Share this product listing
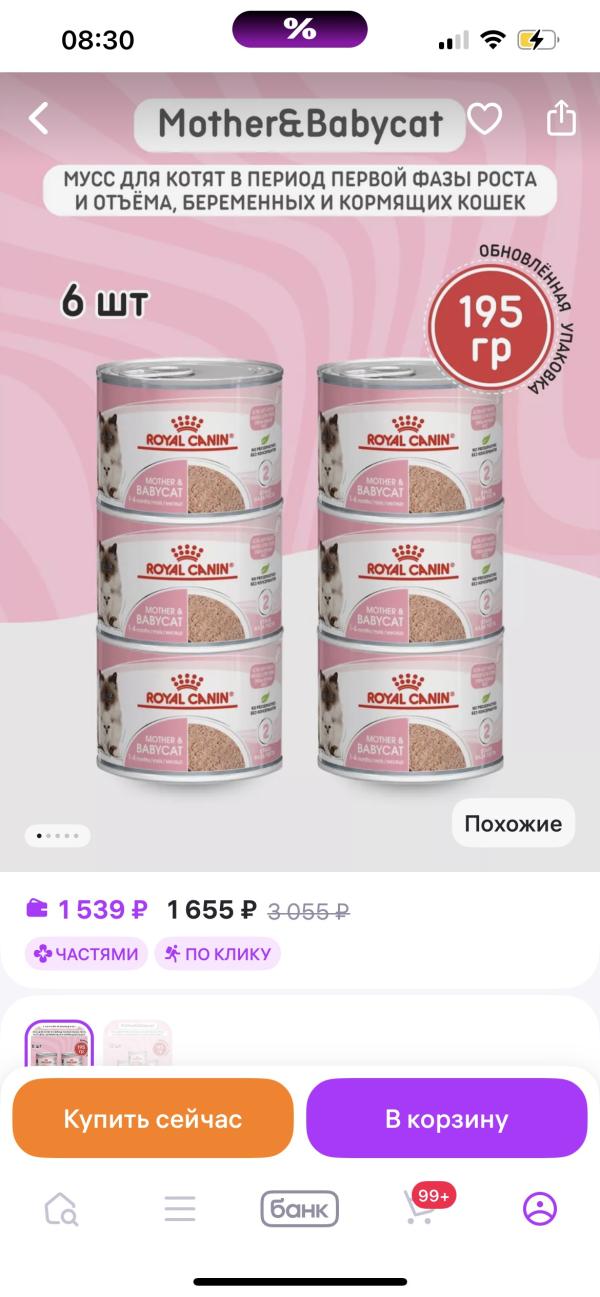The image size is (600, 1297). 561,118
